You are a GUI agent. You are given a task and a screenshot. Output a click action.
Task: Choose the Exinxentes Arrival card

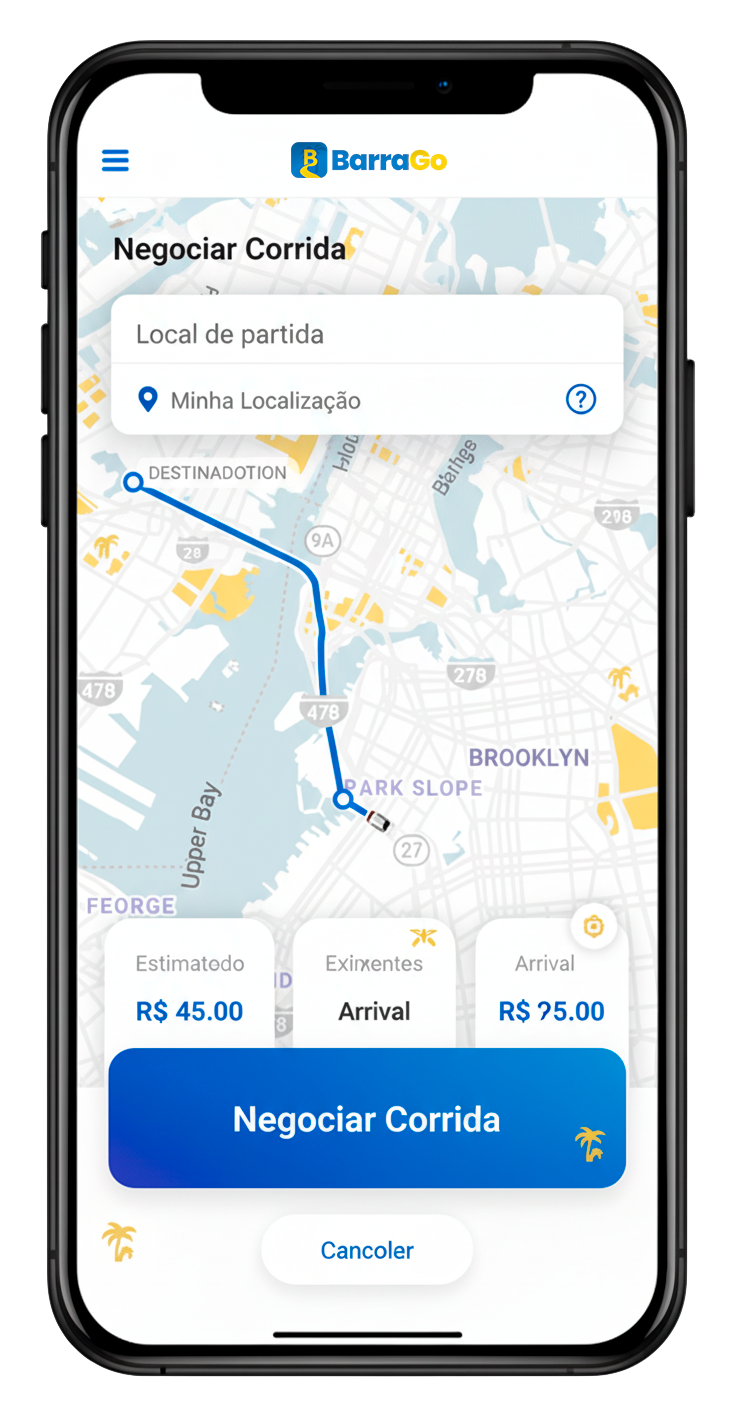374,988
